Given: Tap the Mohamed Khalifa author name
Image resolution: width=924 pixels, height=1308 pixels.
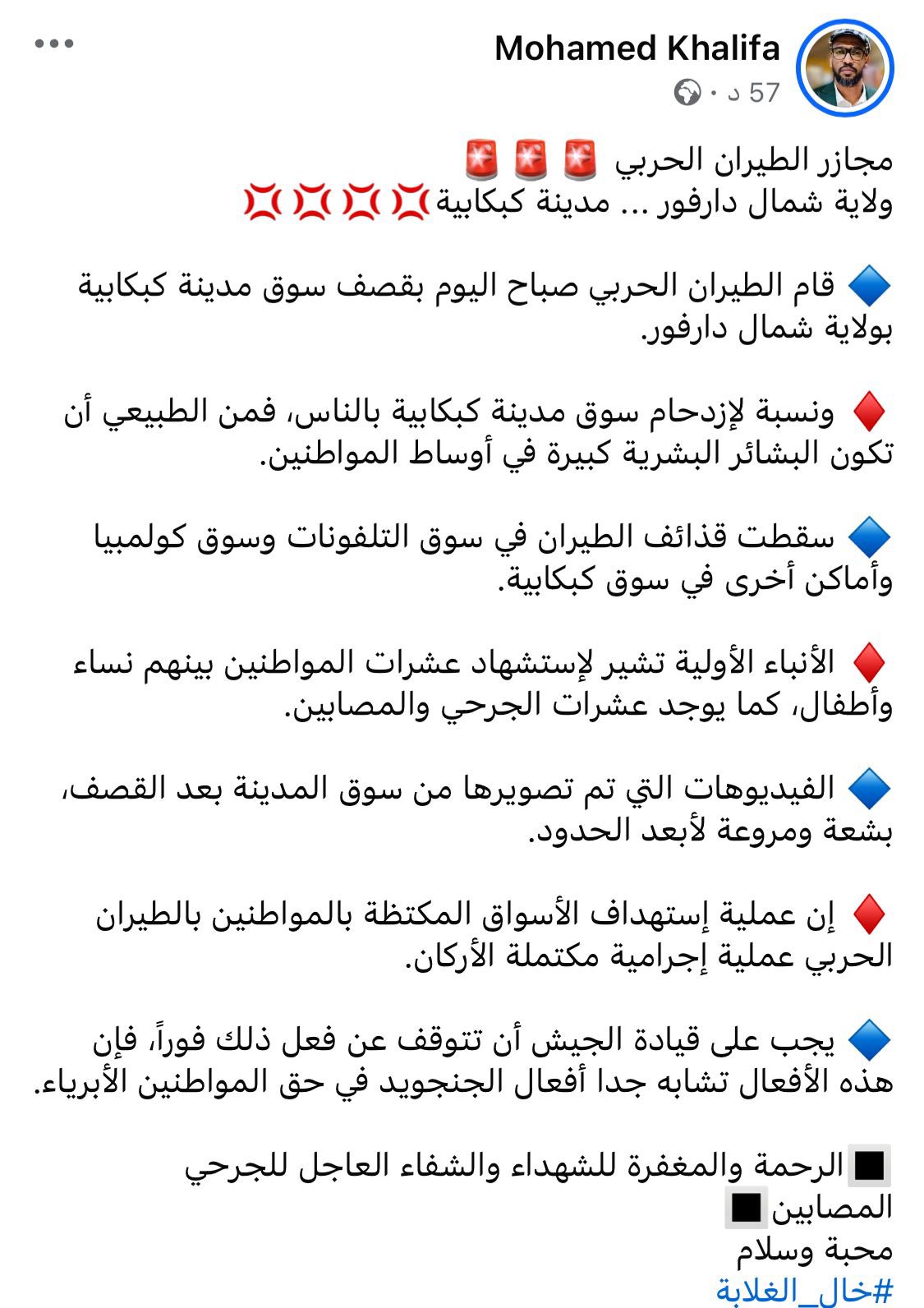Looking at the screenshot, I should point(637,49).
